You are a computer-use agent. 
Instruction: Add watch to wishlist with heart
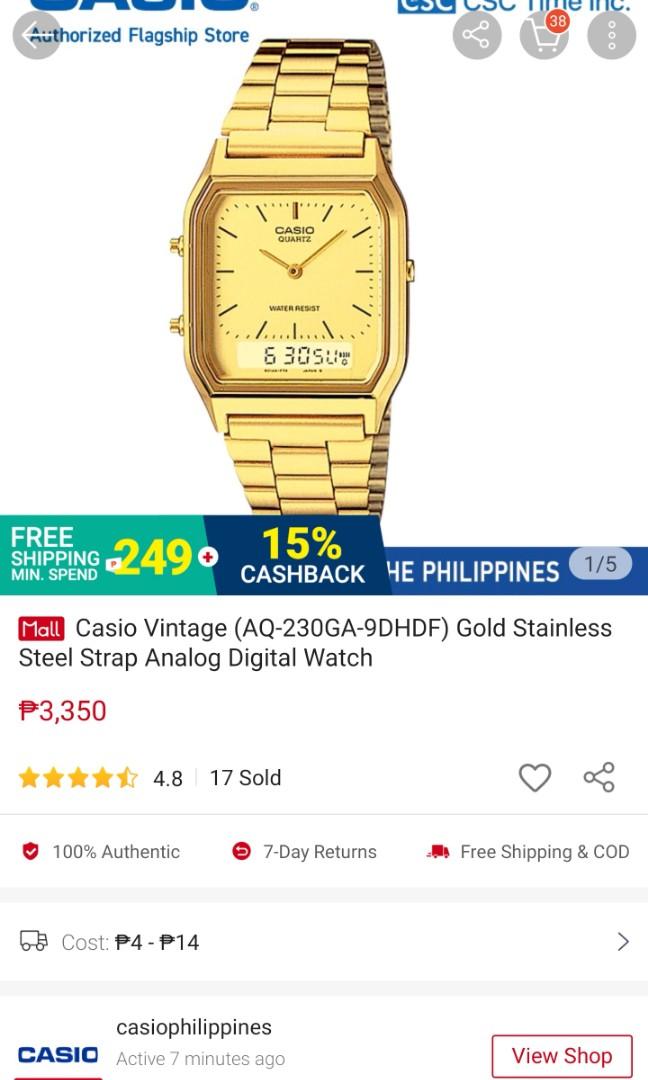(534, 778)
